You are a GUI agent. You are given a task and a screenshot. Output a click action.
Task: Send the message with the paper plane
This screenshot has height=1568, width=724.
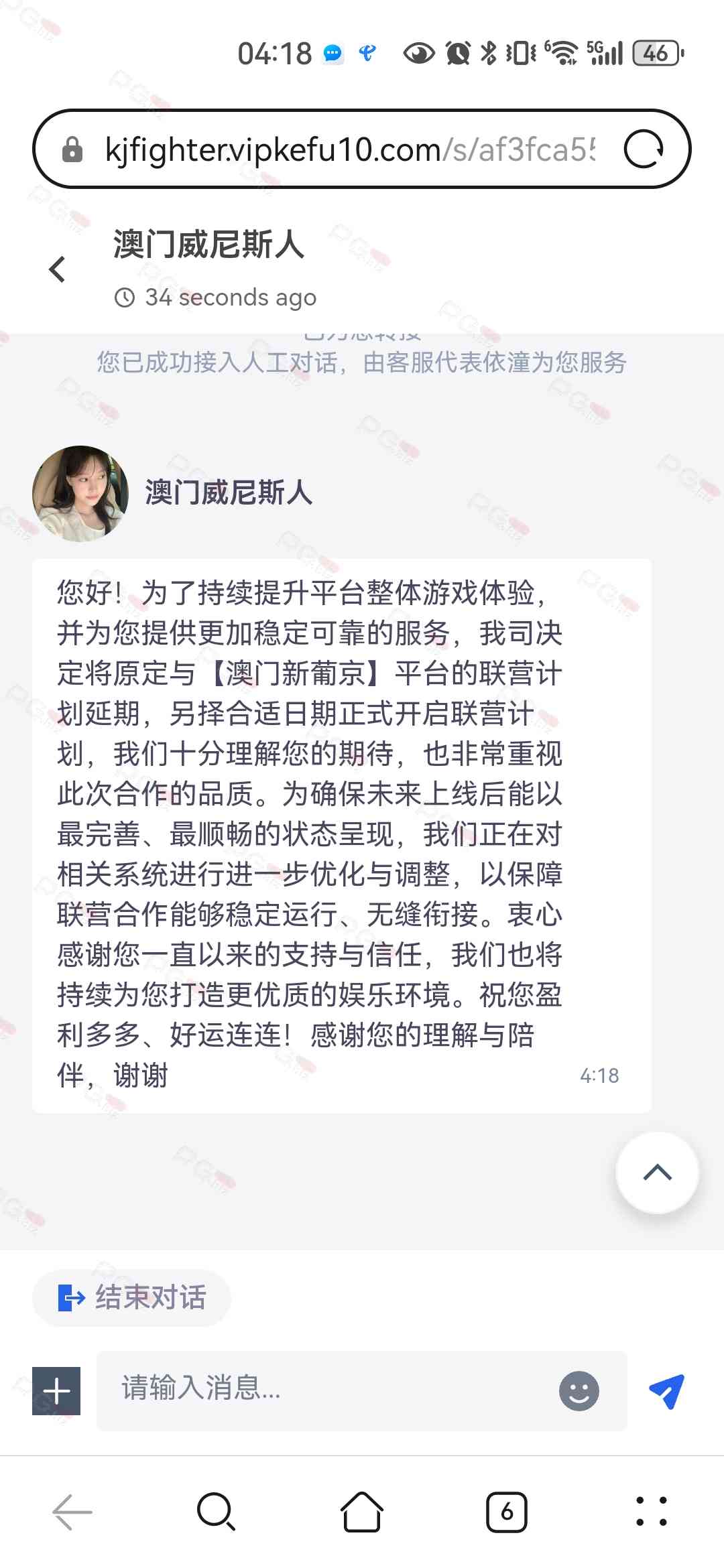click(x=666, y=1391)
